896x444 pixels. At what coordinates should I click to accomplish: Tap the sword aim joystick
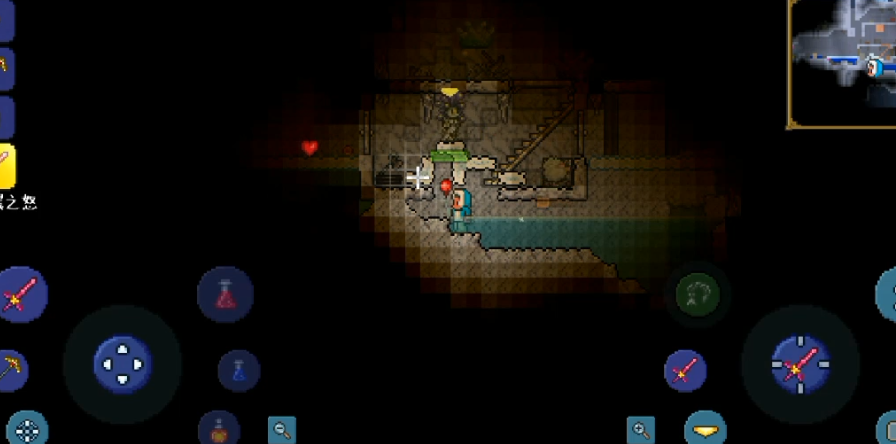coord(799,364)
